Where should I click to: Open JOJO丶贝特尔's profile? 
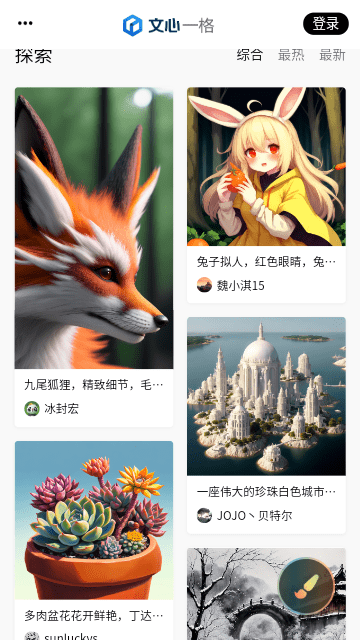click(x=244, y=516)
